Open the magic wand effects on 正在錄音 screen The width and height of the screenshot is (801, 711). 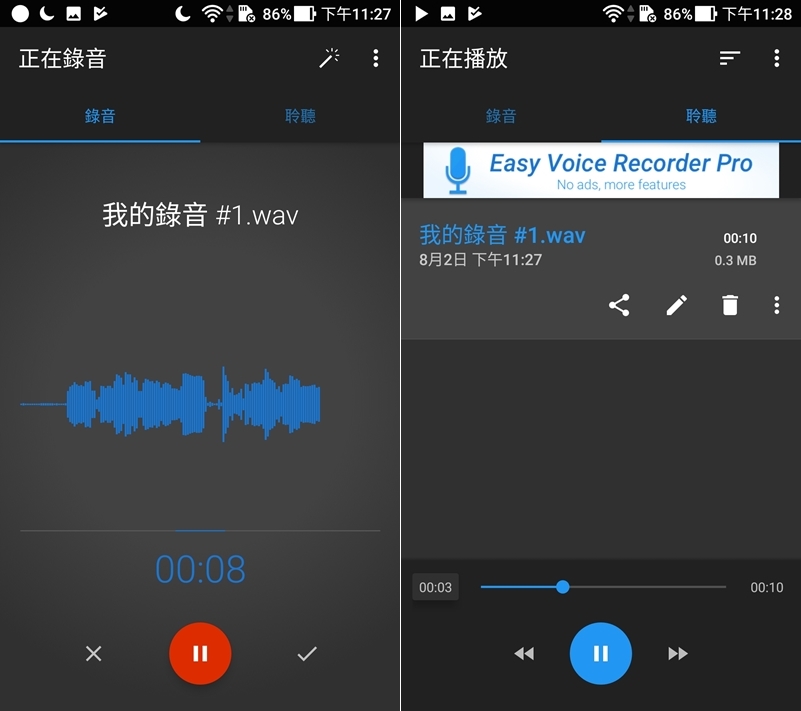(x=329, y=59)
